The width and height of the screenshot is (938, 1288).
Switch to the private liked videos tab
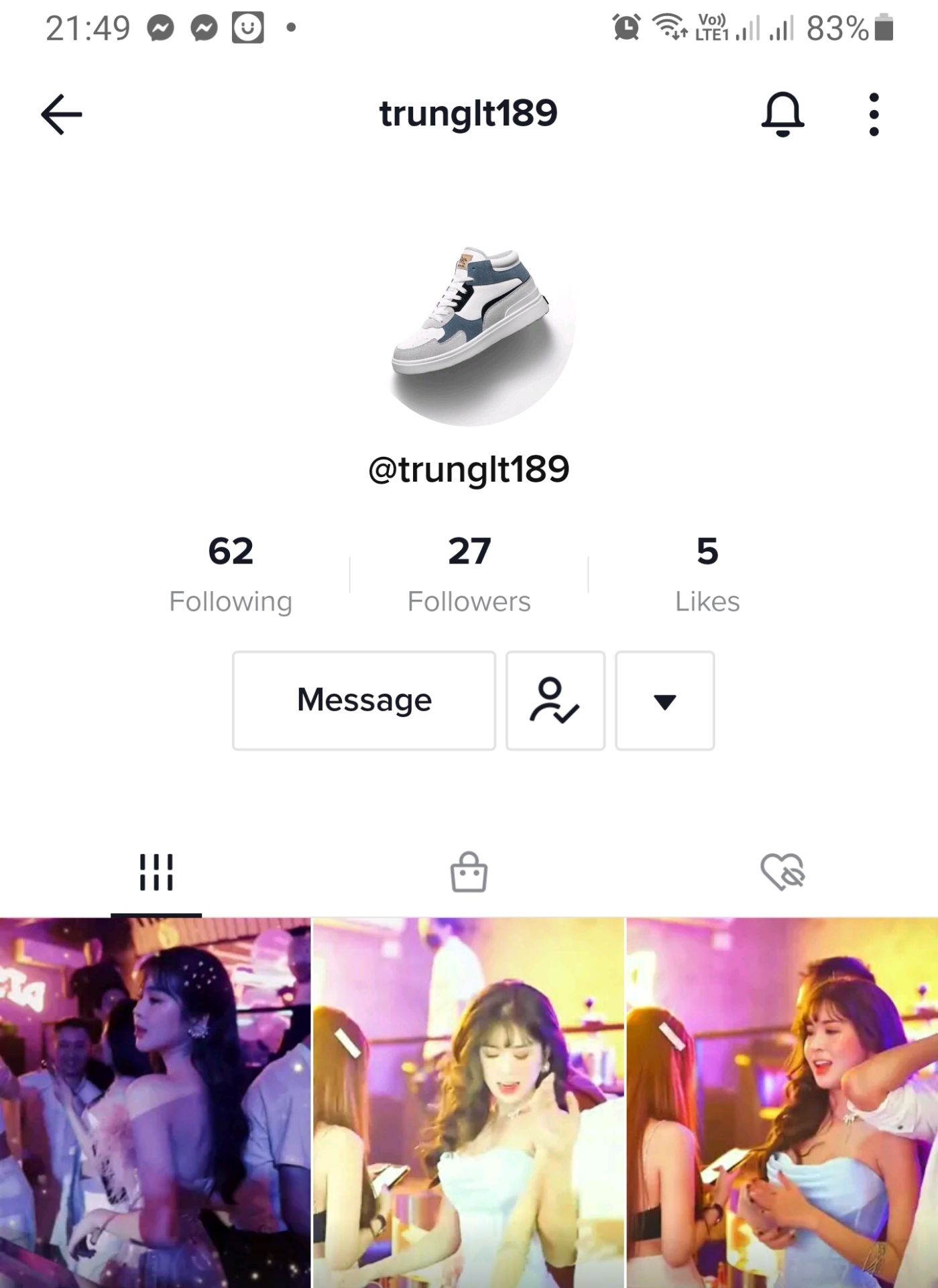coord(782,872)
